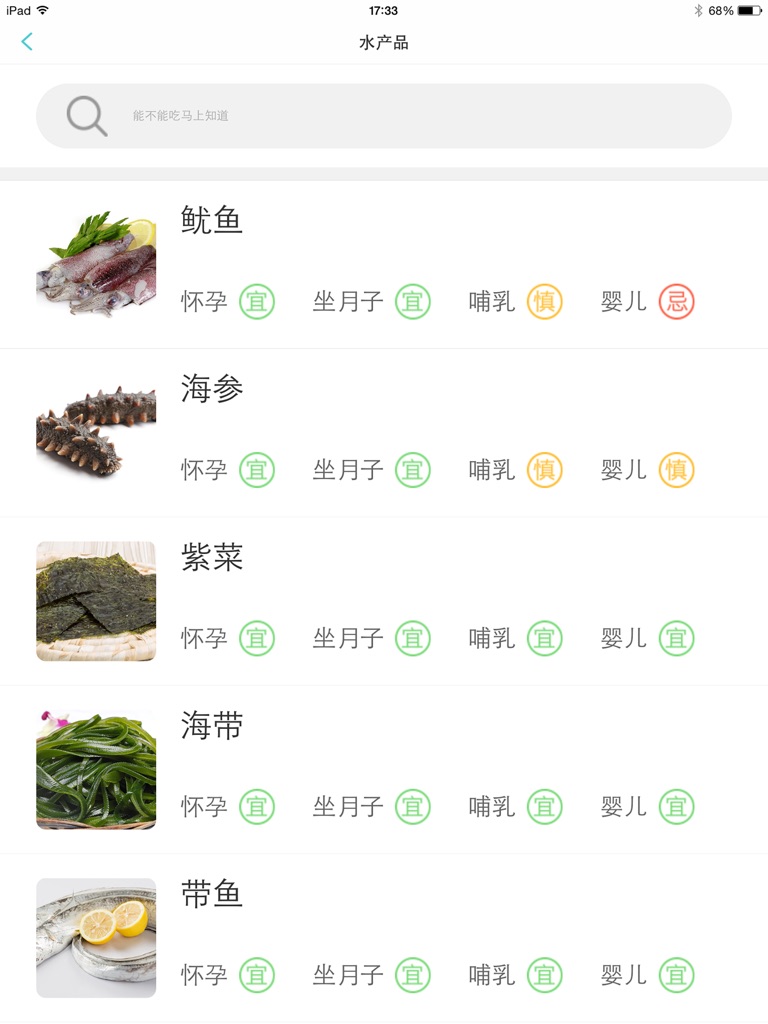Tap the orange 慎 badge for 鱿鱼 哺乳
Screen dimensions: 768x1024
[x=545, y=301]
